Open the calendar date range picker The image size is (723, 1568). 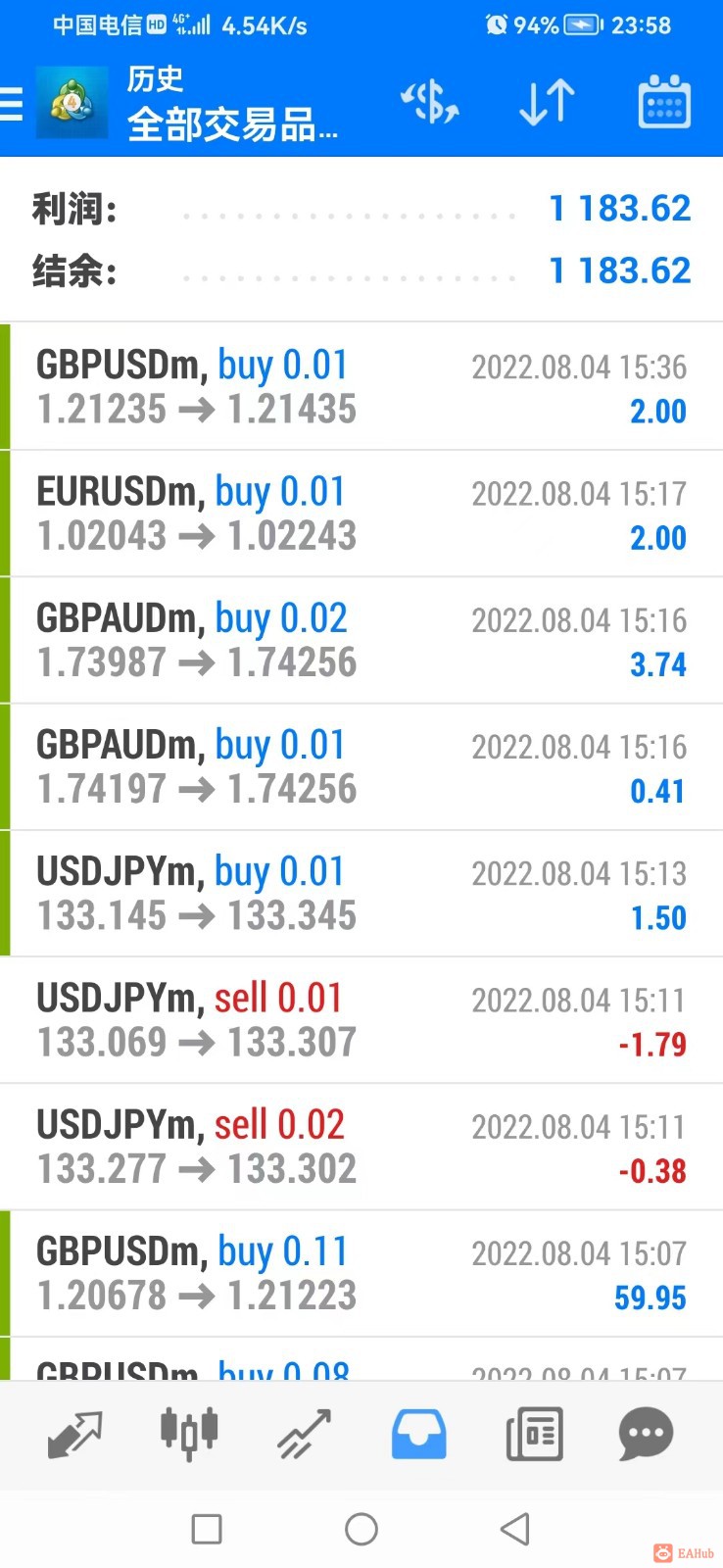pyautogui.click(x=664, y=102)
